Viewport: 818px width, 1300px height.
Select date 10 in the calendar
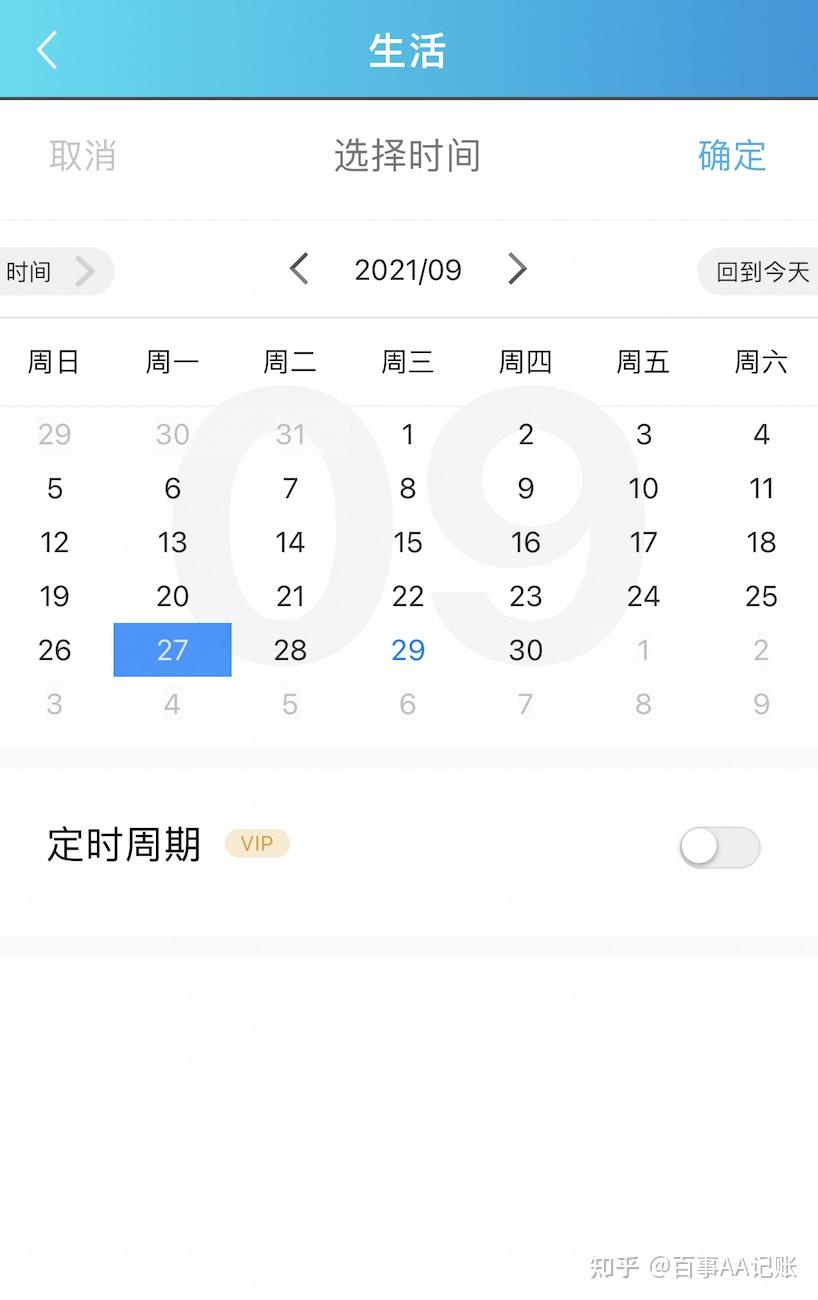tap(643, 488)
